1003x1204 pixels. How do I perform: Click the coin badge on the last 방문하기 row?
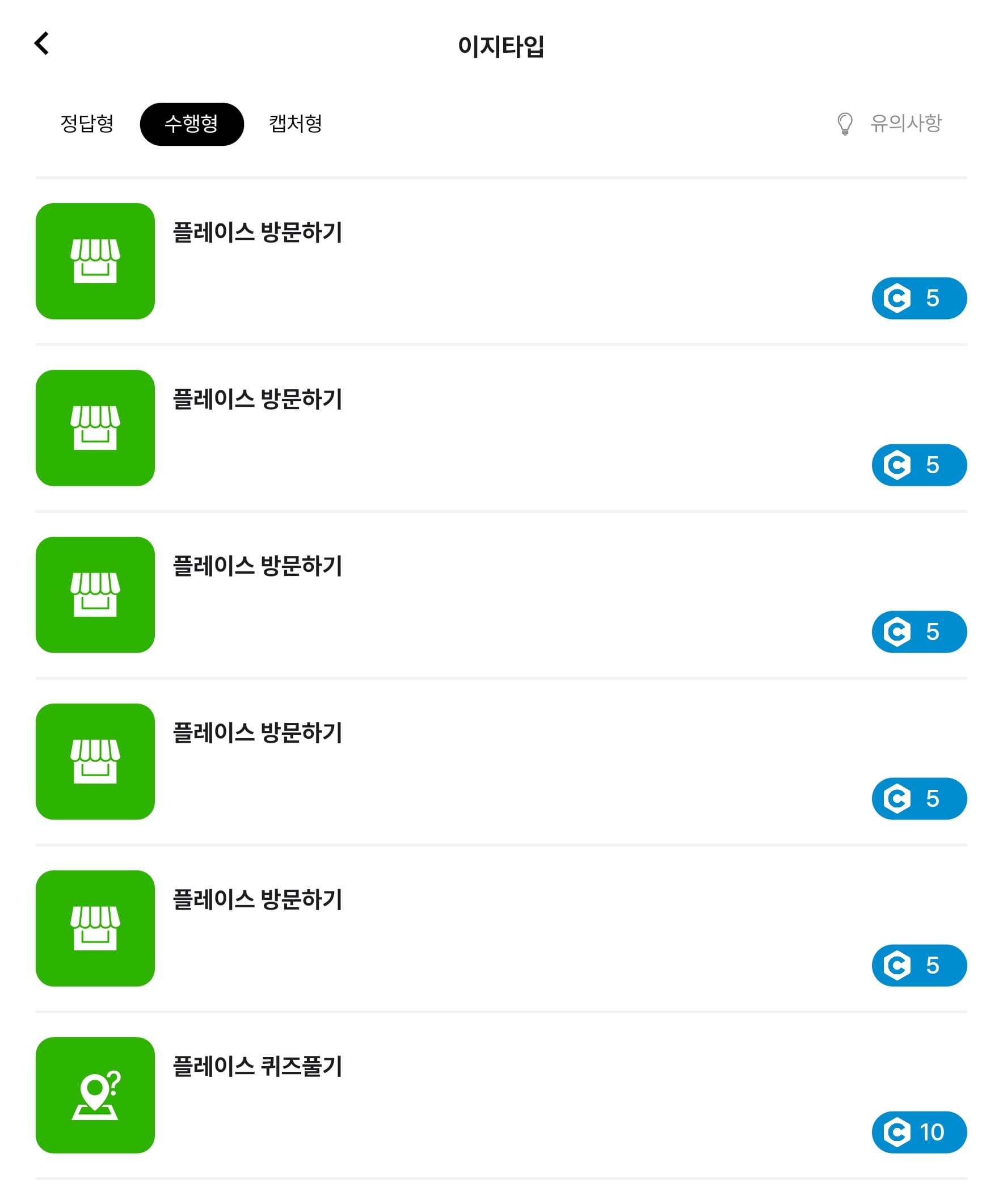click(x=918, y=965)
